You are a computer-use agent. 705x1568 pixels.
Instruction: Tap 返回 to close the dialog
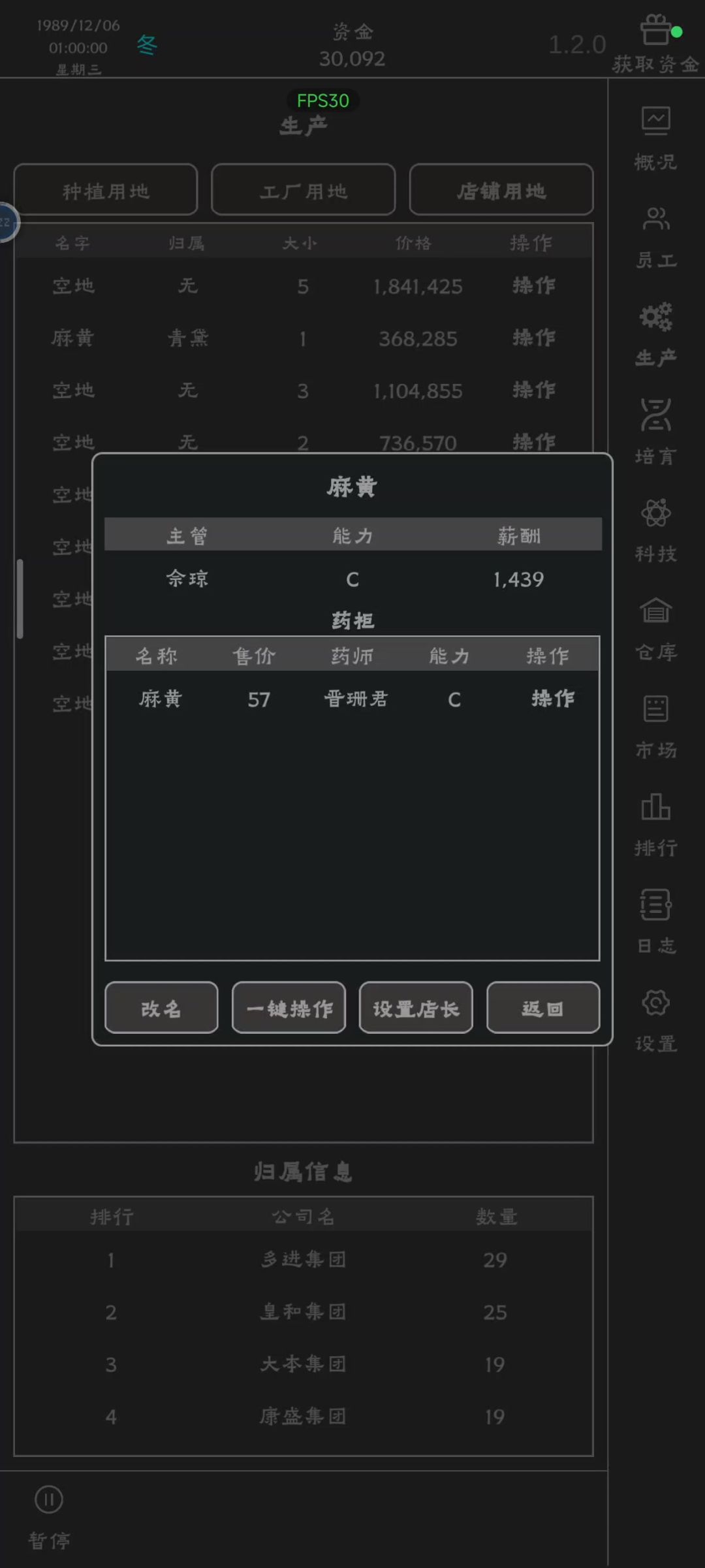click(x=542, y=1008)
